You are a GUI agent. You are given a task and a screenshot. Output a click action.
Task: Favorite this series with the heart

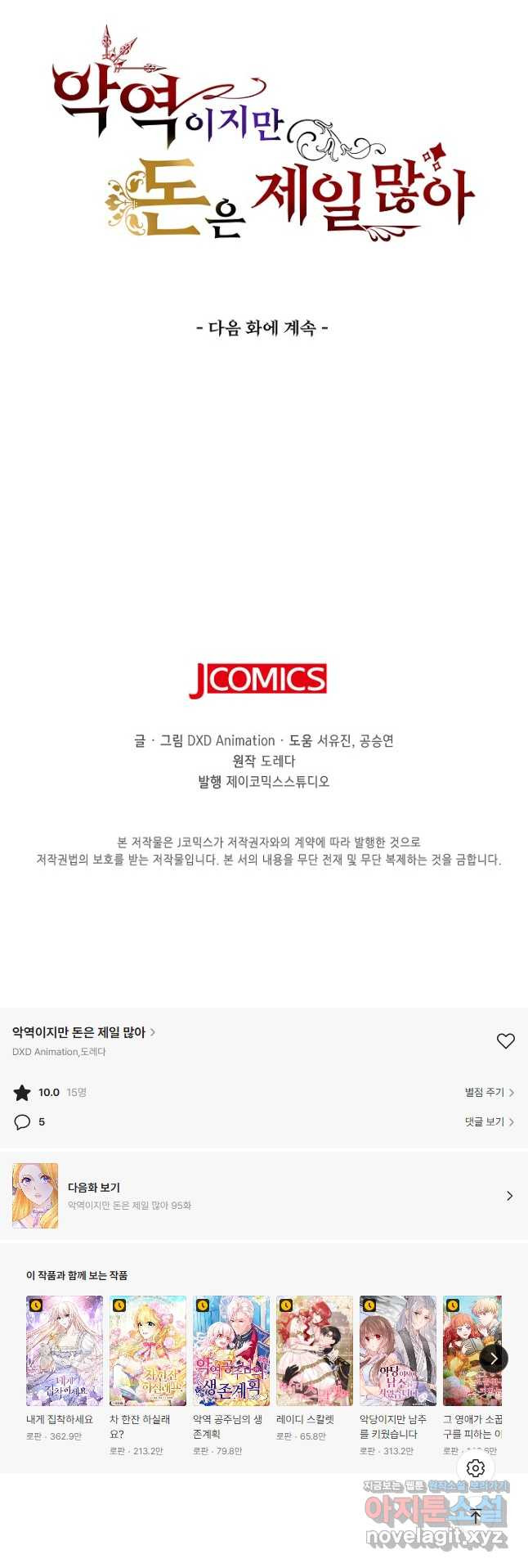coord(506,1040)
